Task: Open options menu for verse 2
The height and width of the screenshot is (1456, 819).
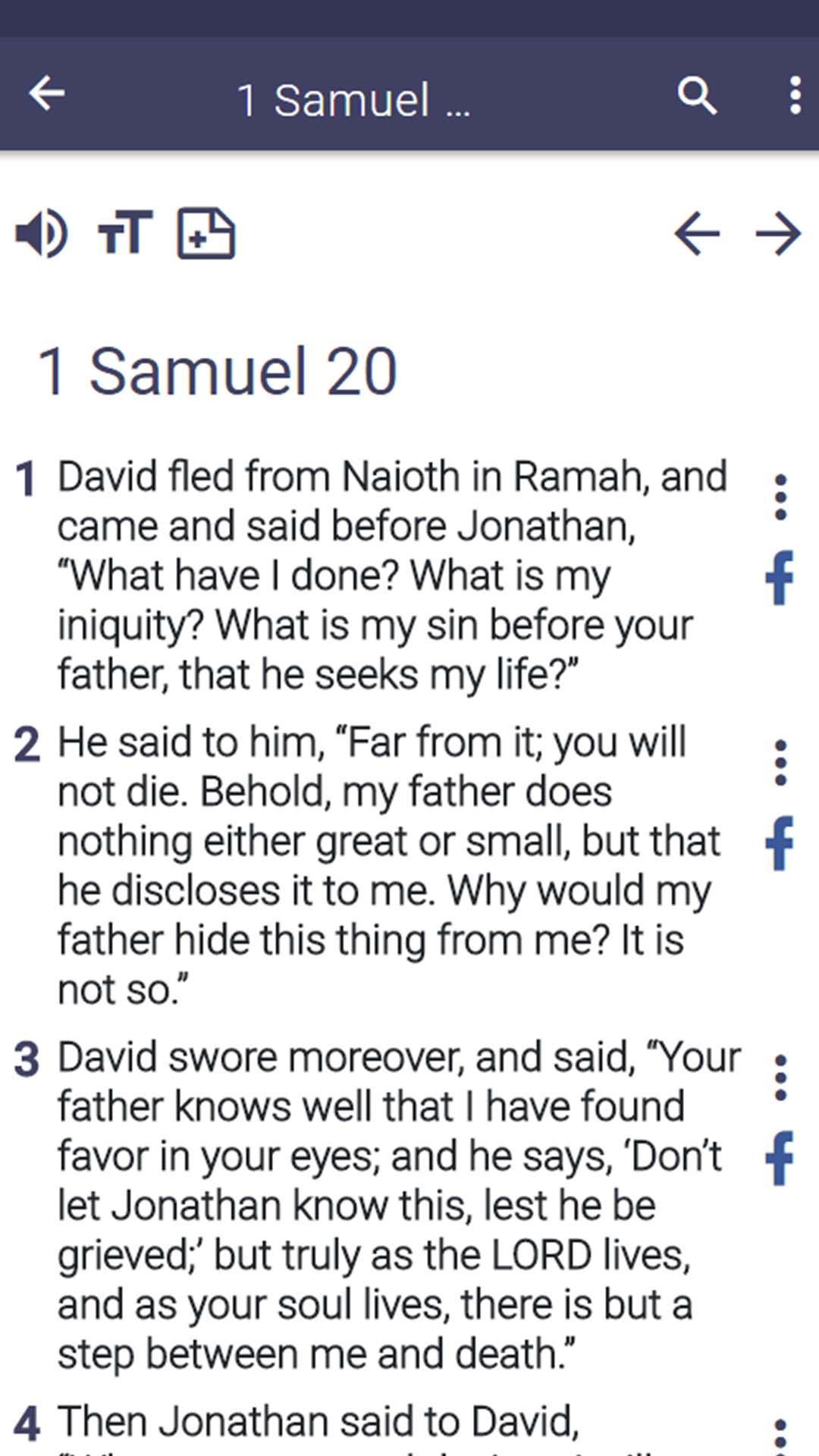Action: tap(780, 763)
